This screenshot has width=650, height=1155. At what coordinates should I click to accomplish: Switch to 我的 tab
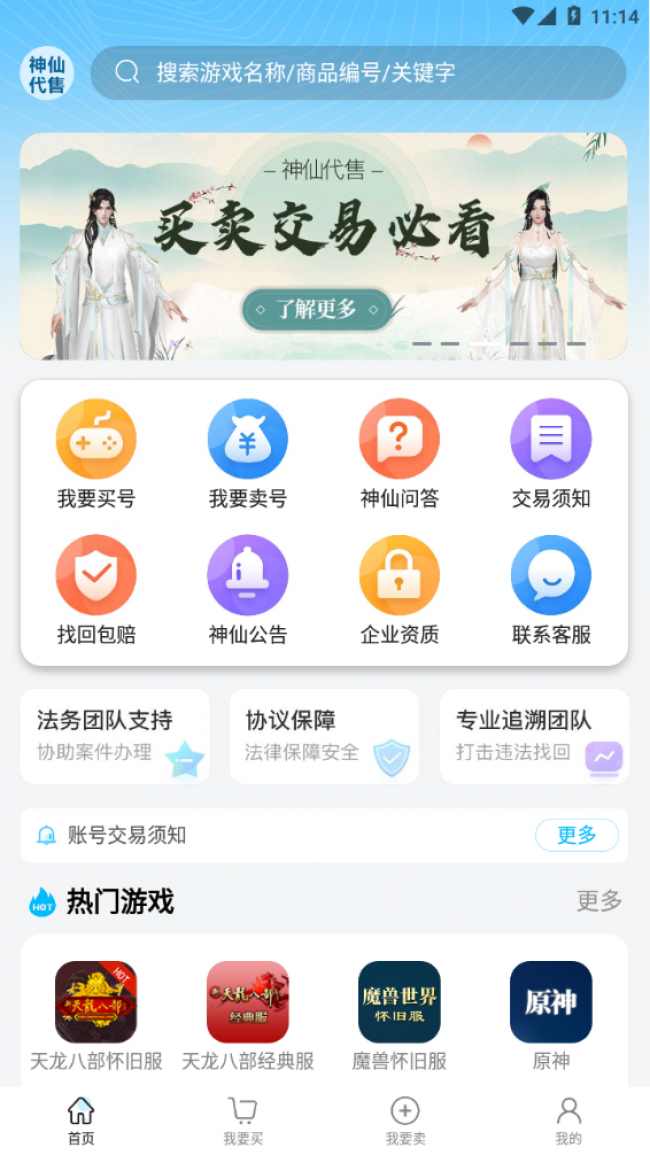(568, 1120)
